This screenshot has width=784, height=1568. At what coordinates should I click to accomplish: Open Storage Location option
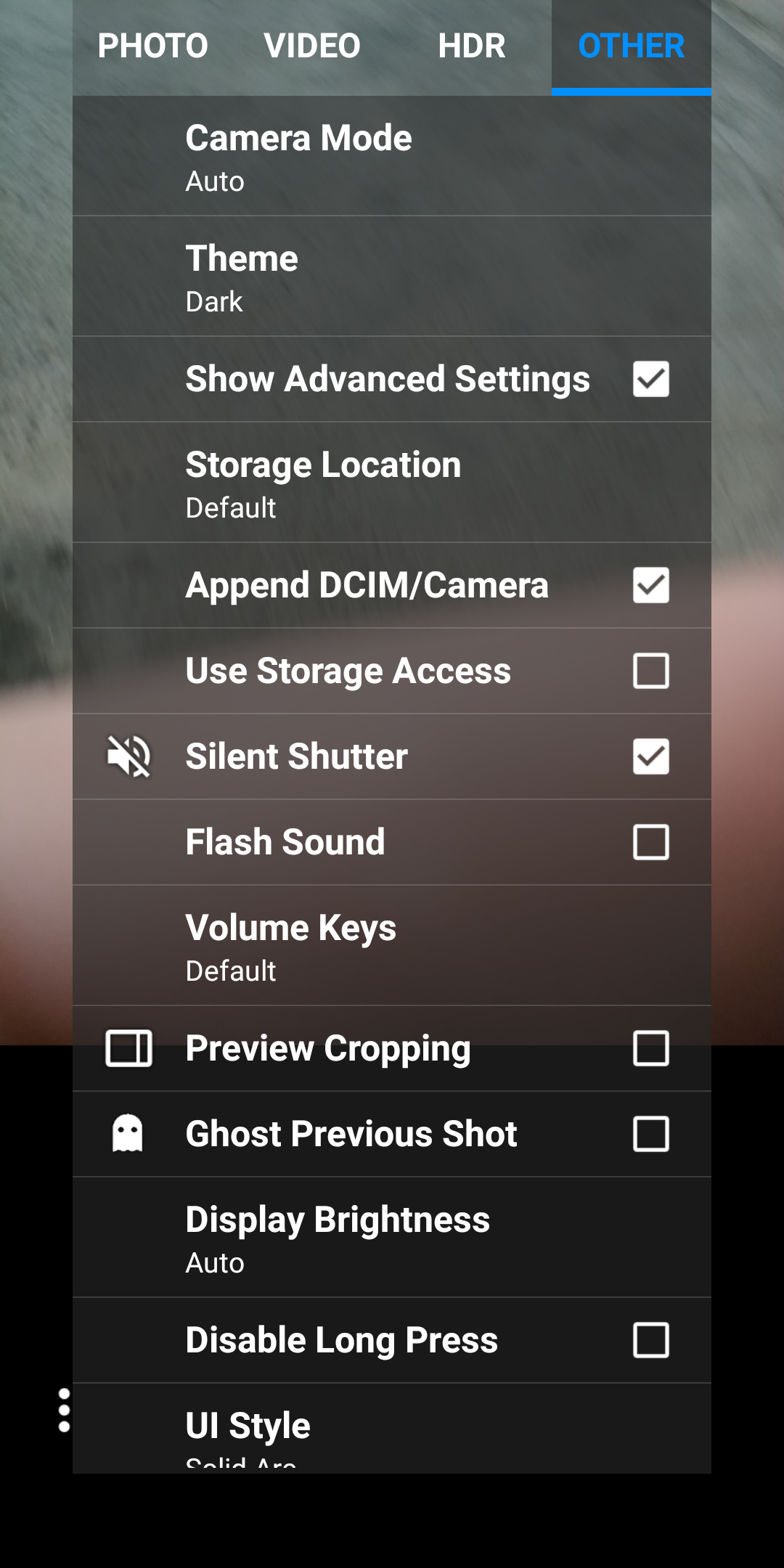392,483
